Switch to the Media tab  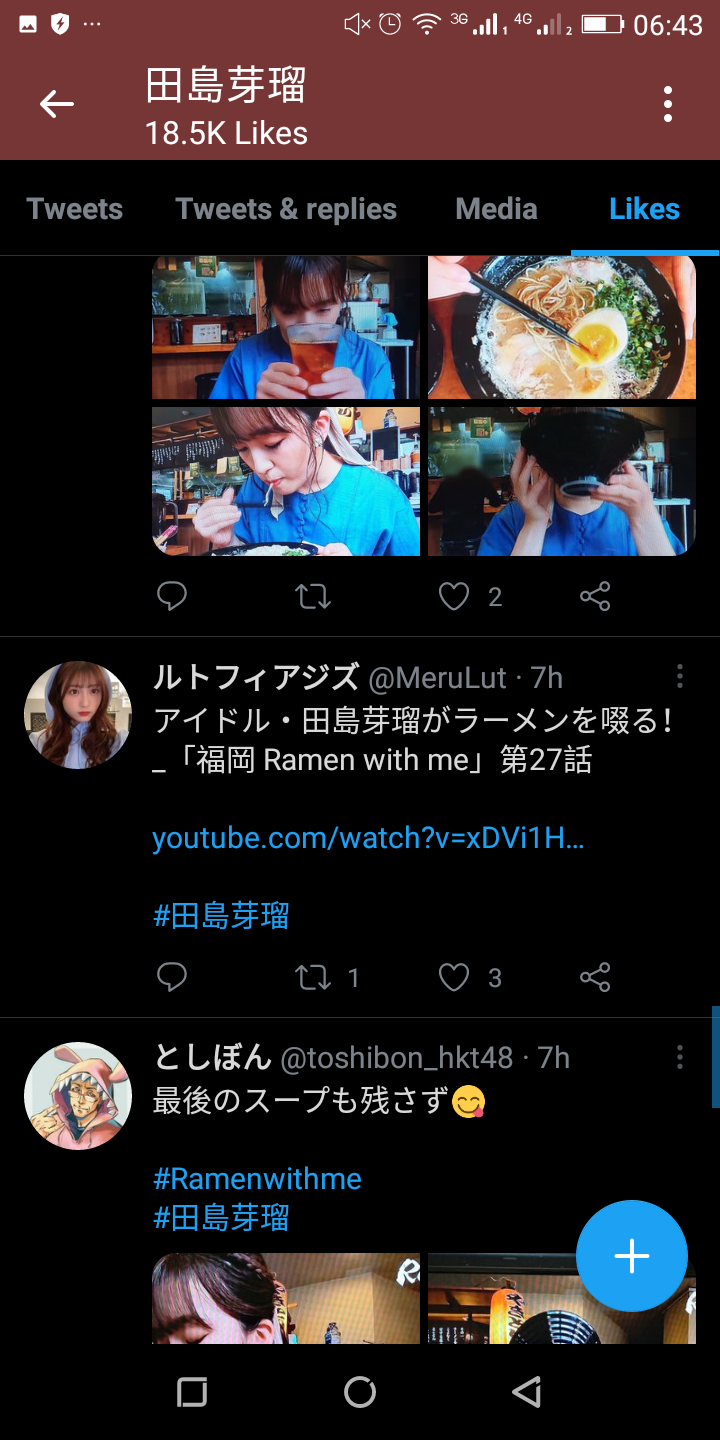click(496, 208)
